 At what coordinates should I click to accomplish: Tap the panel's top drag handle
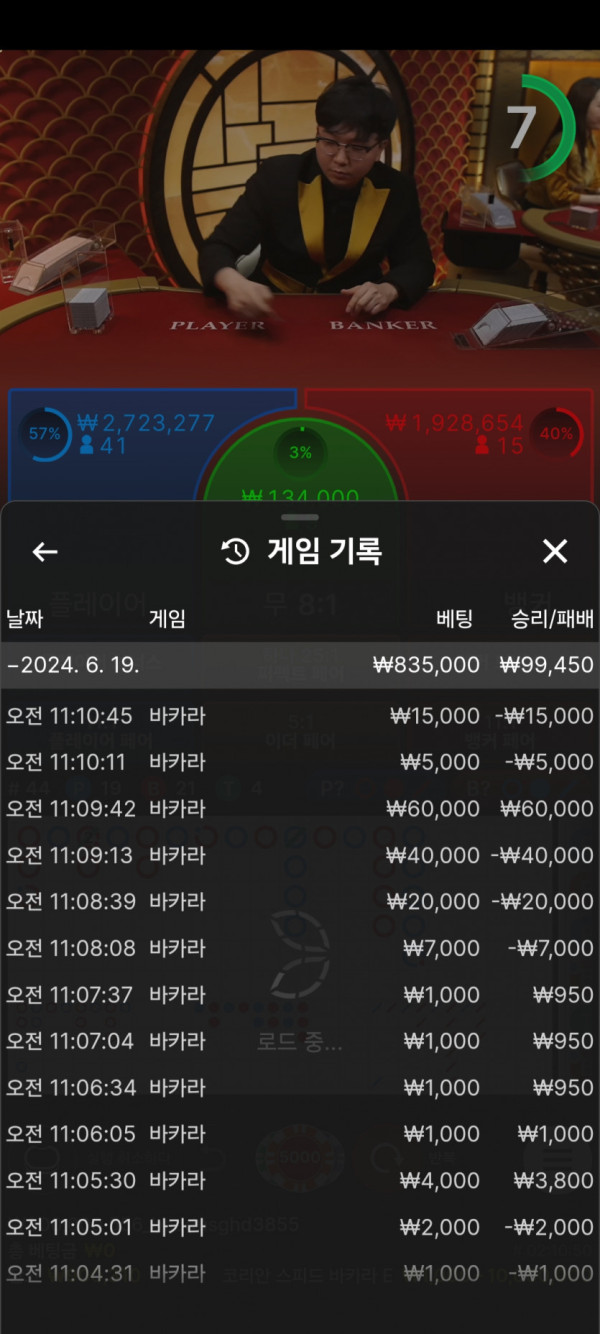pyautogui.click(x=300, y=517)
